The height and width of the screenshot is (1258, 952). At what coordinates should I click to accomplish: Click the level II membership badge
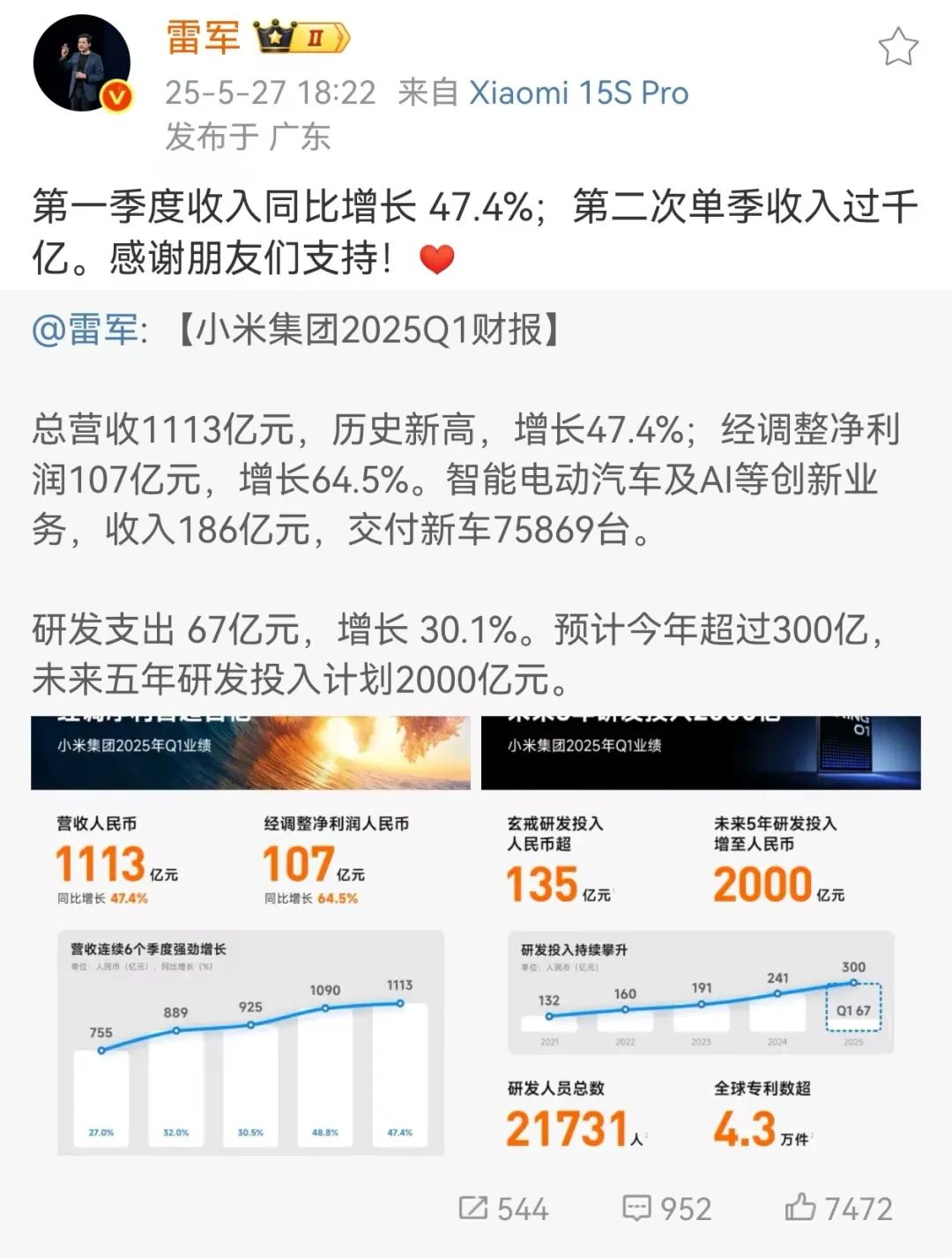coord(317,37)
